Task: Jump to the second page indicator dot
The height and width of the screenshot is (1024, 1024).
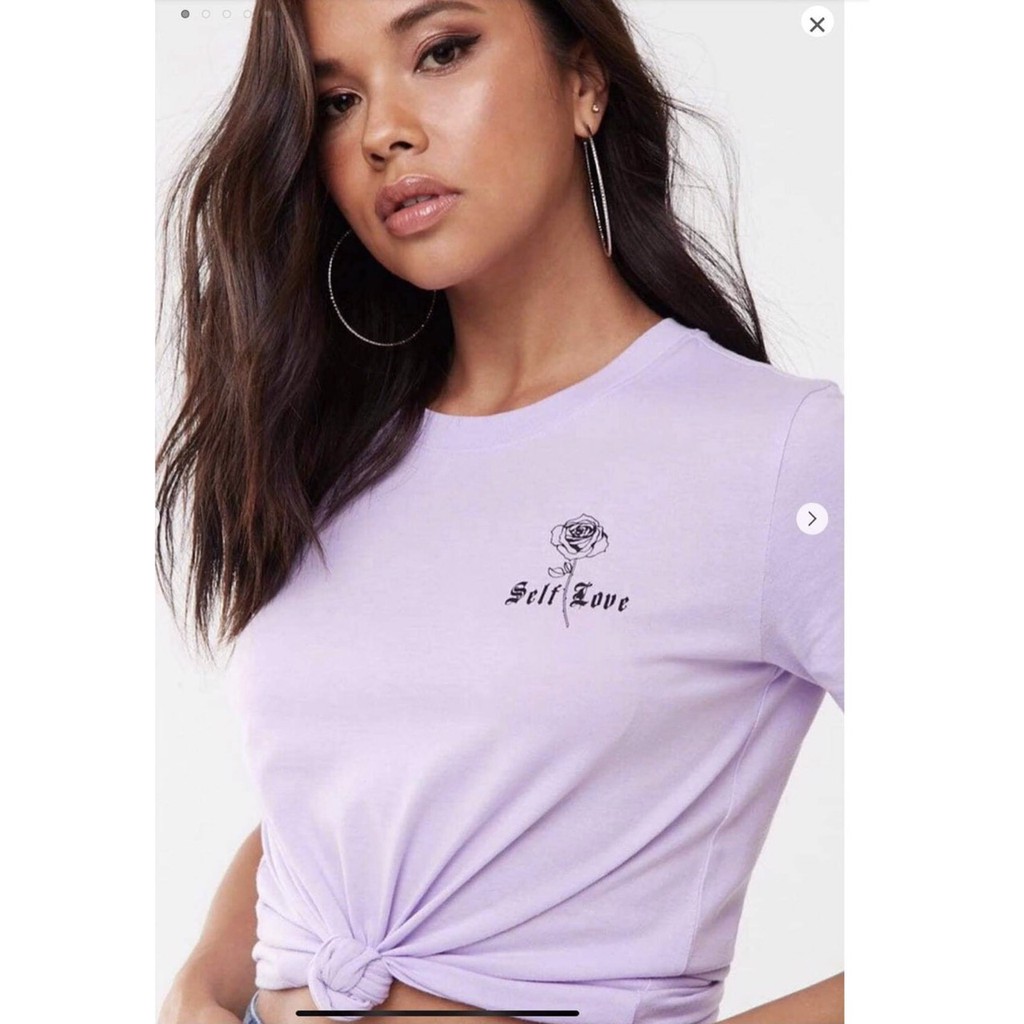Action: pyautogui.click(x=206, y=14)
